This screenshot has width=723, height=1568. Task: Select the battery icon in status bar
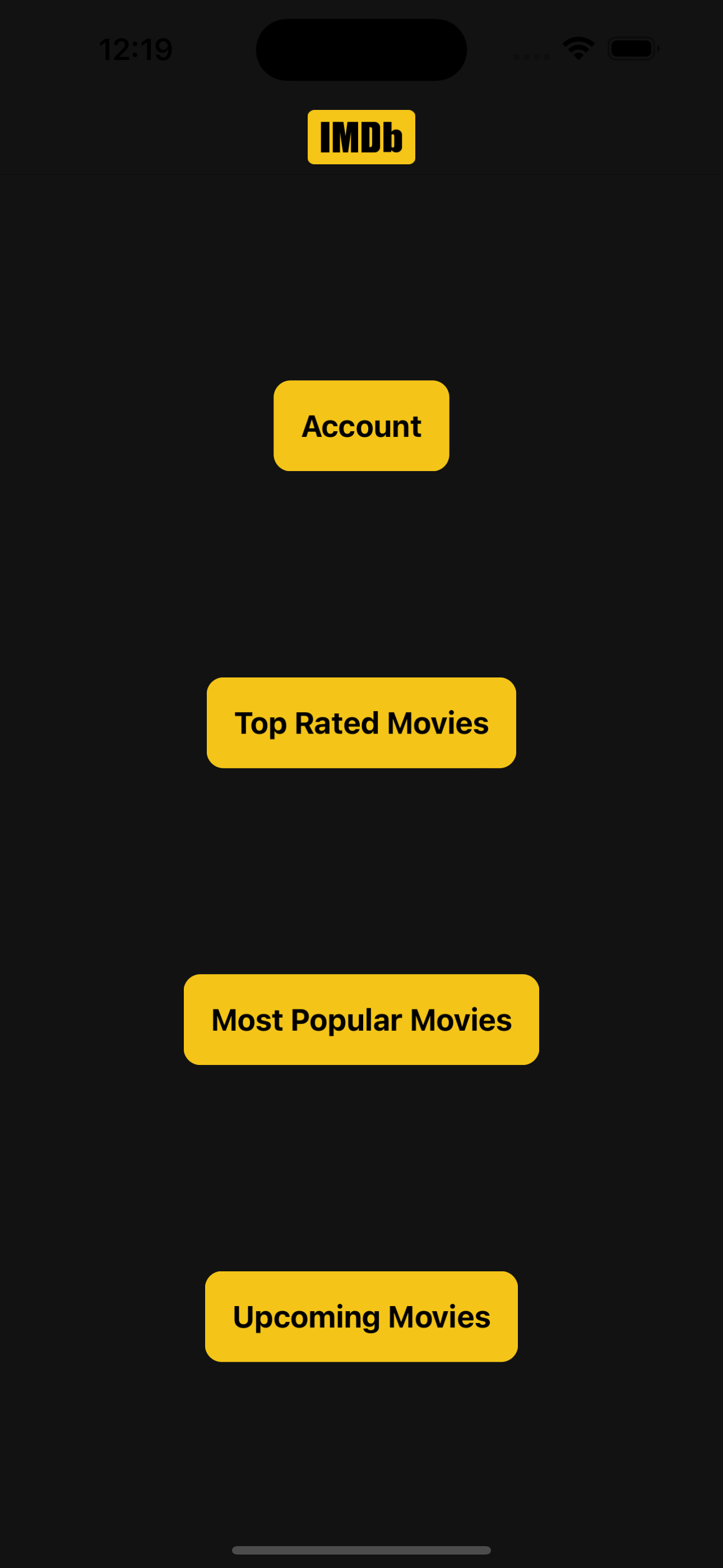click(631, 48)
